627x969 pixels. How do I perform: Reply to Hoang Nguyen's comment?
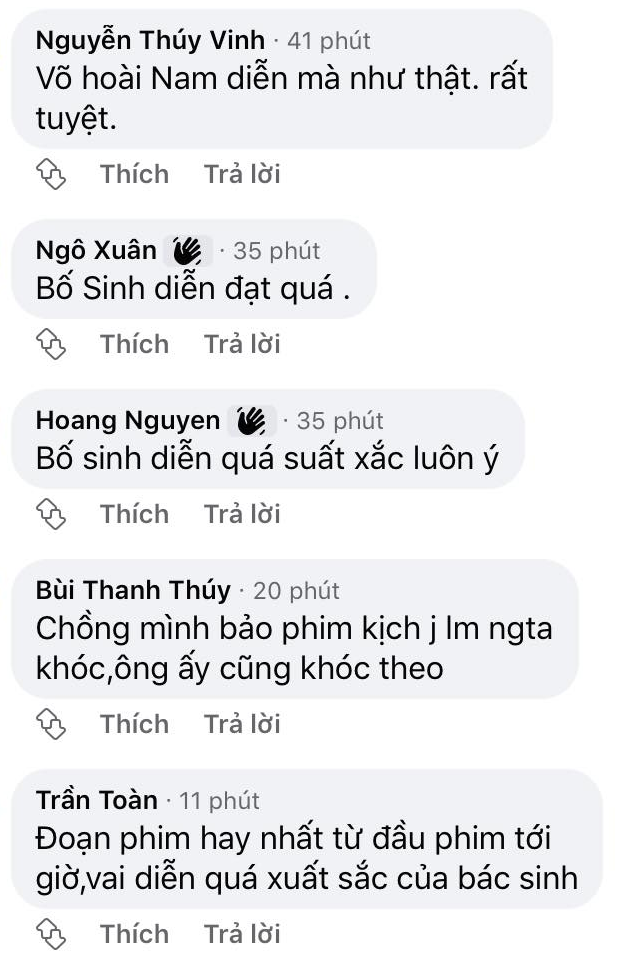pyautogui.click(x=242, y=514)
